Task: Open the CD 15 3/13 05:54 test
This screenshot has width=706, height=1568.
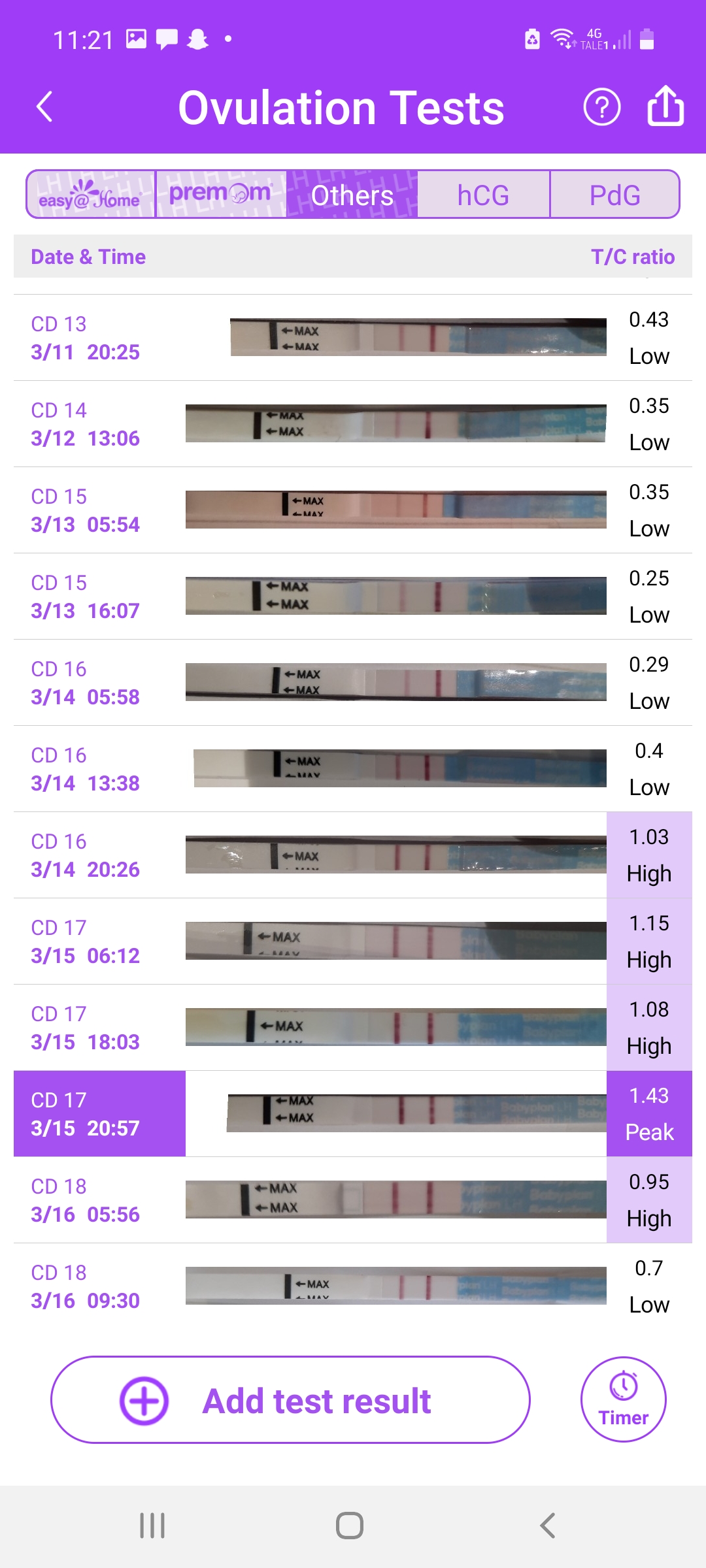Action: (x=353, y=510)
